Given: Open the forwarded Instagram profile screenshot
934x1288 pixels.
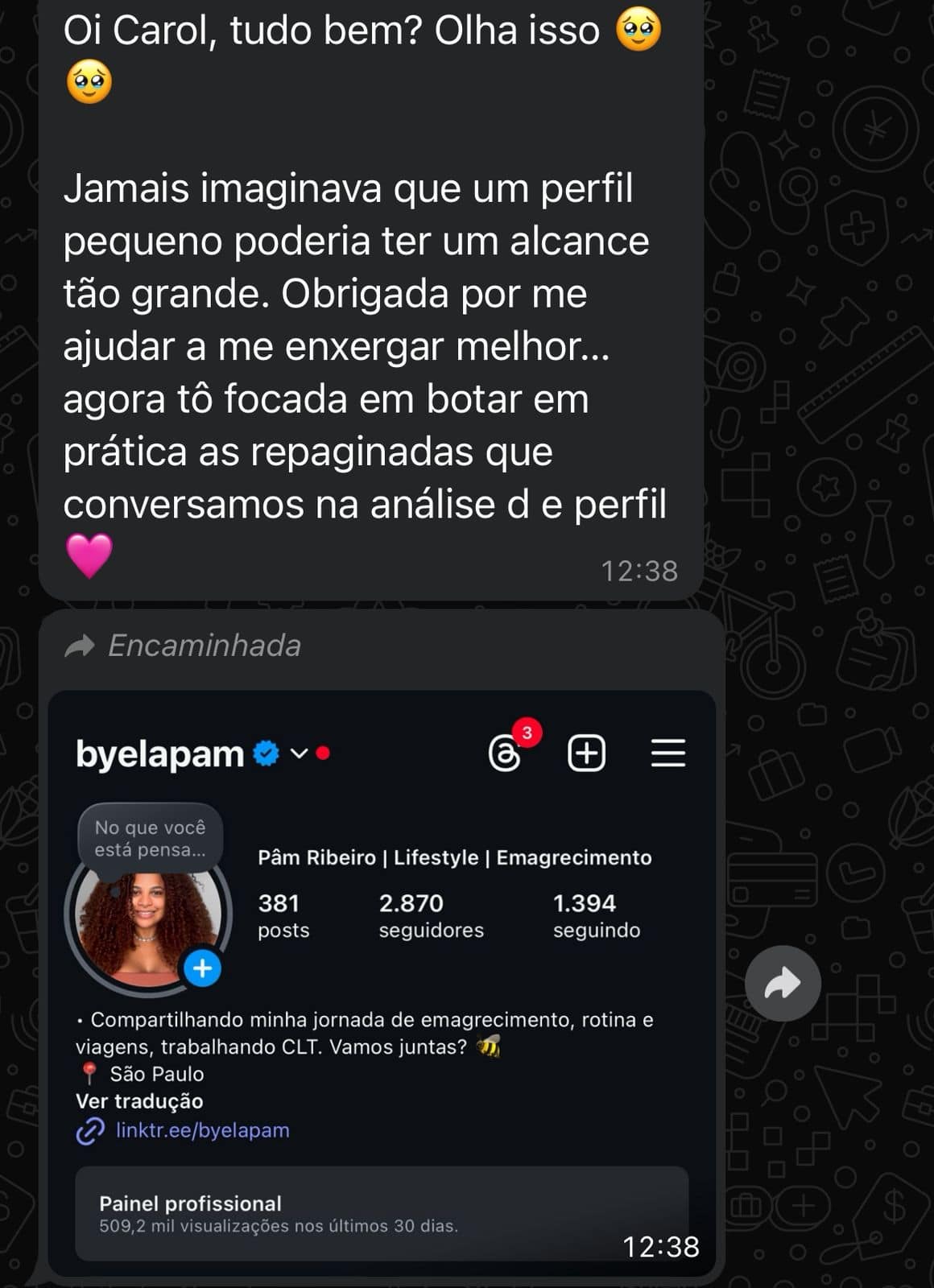Looking at the screenshot, I should (382, 982).
